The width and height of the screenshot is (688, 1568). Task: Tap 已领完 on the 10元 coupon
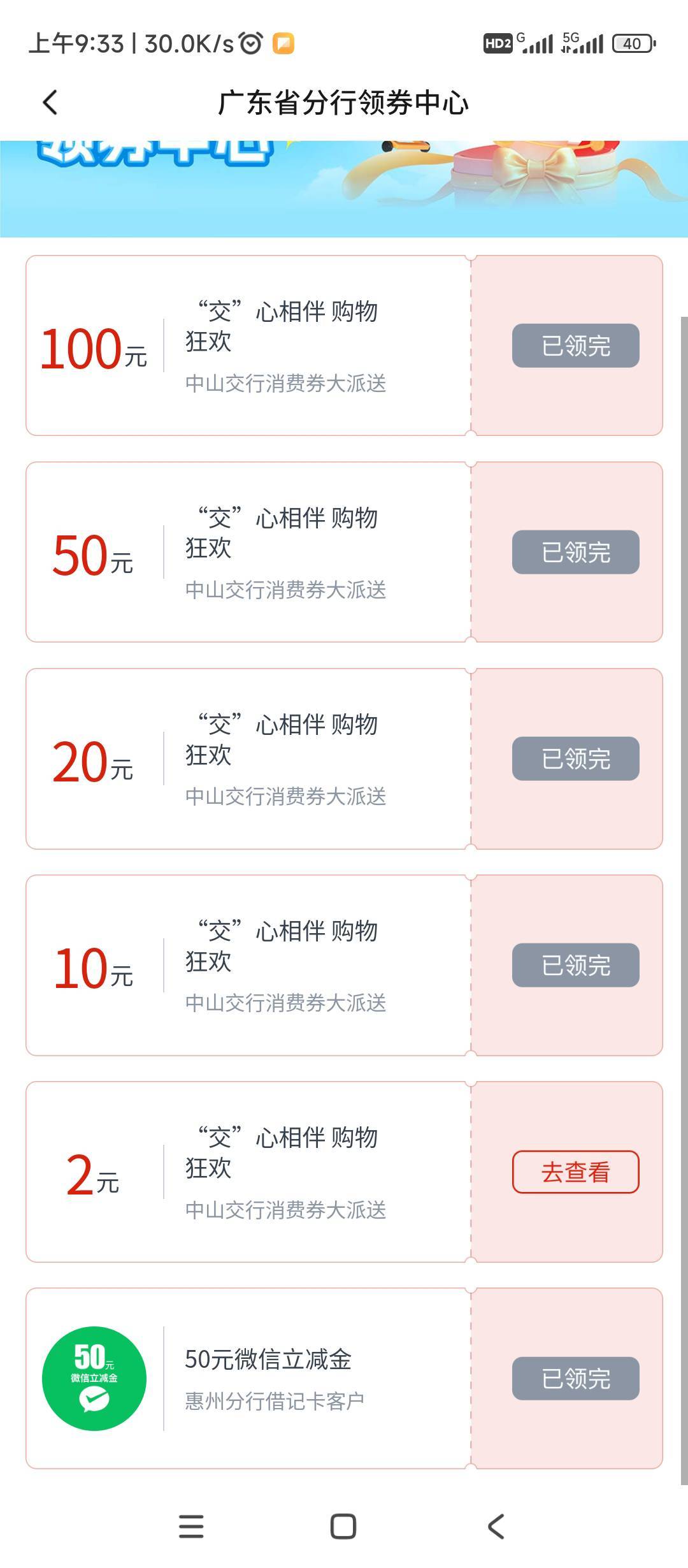(x=575, y=965)
